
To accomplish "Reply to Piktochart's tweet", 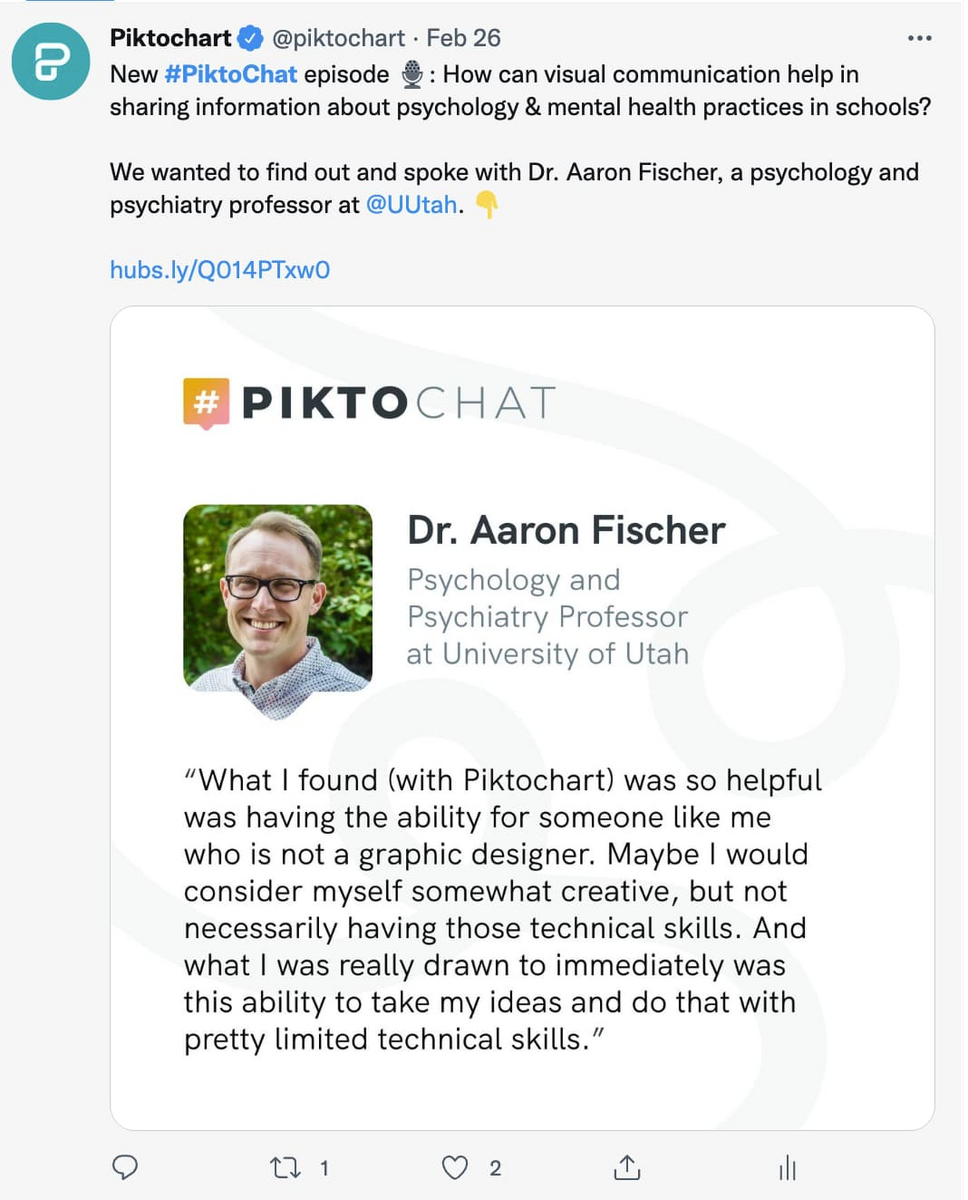I will [124, 1167].
